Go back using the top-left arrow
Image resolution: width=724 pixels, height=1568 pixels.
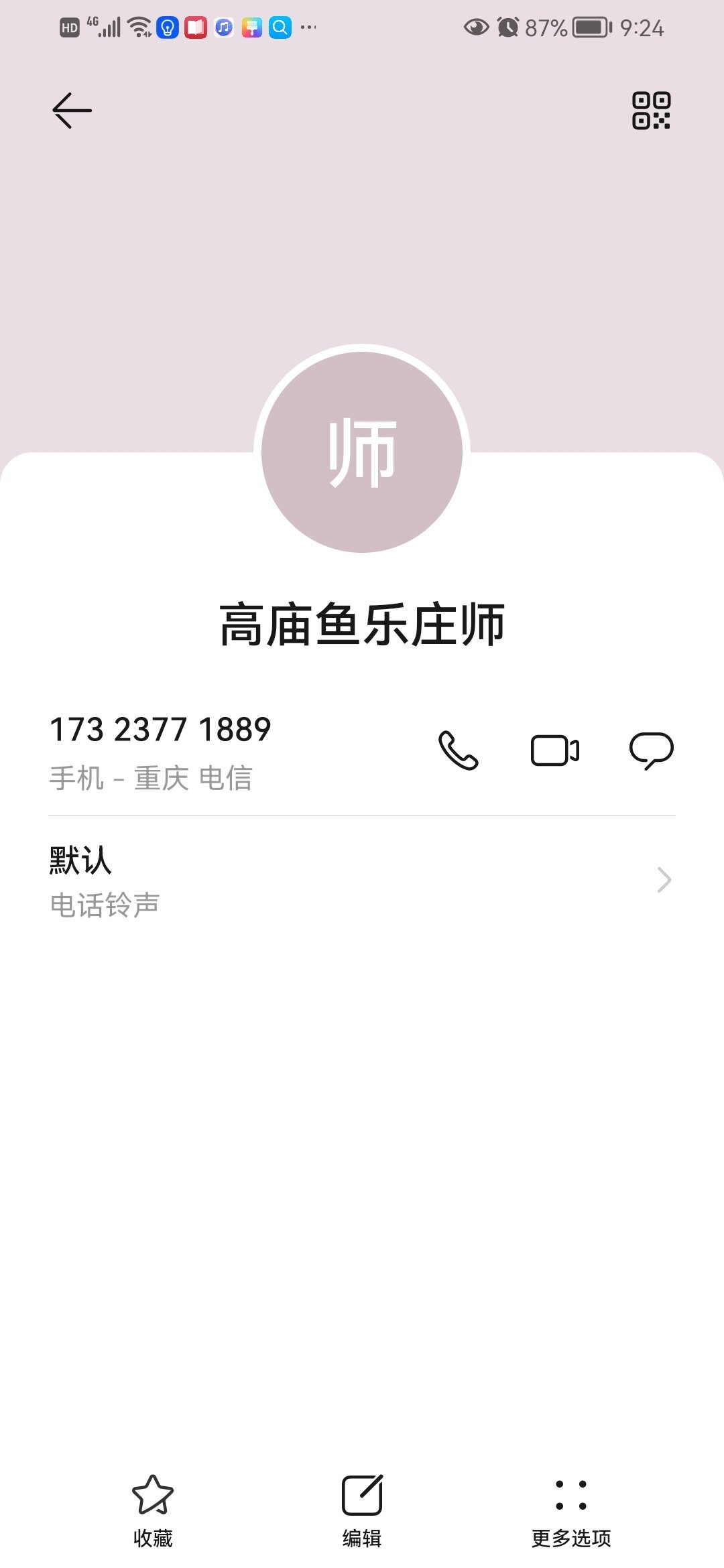pos(72,111)
